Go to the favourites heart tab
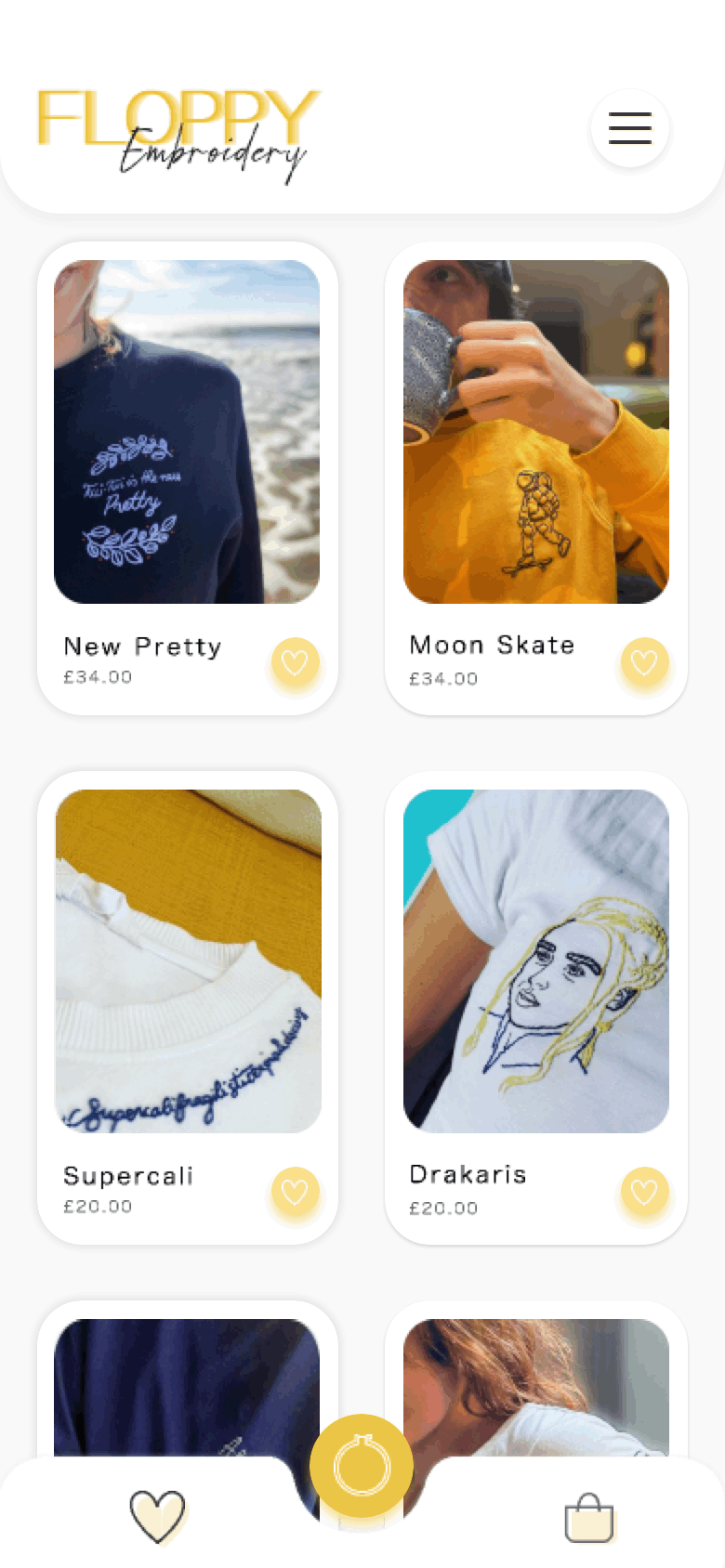This screenshot has width=725, height=1568. 157,1516
